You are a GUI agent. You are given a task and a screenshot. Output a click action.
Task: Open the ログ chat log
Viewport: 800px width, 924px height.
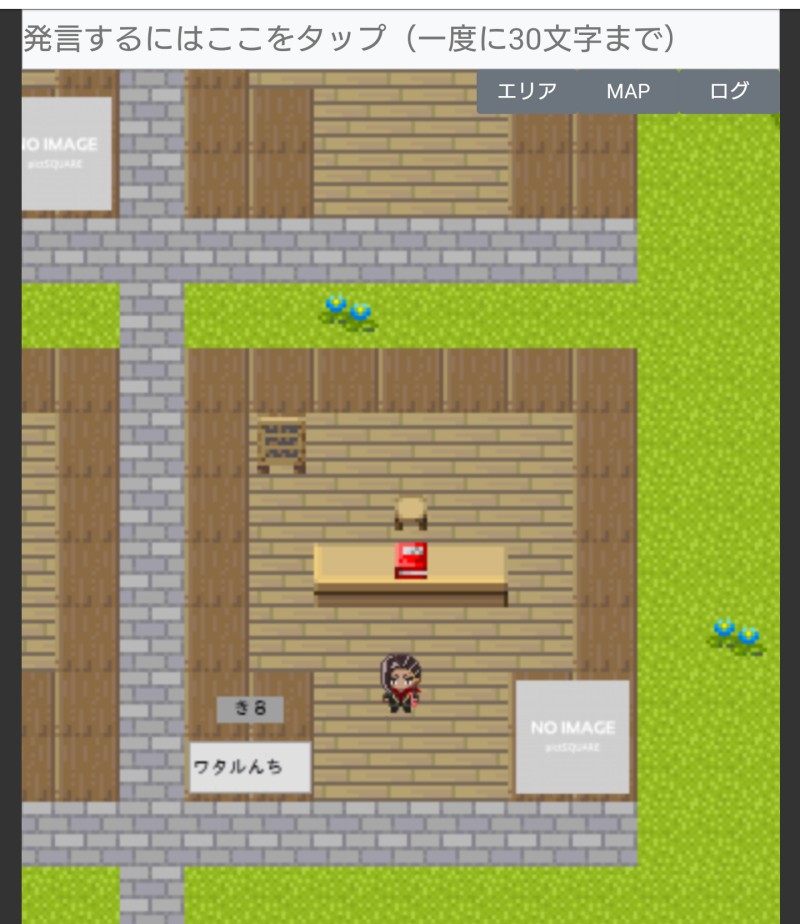(x=729, y=92)
